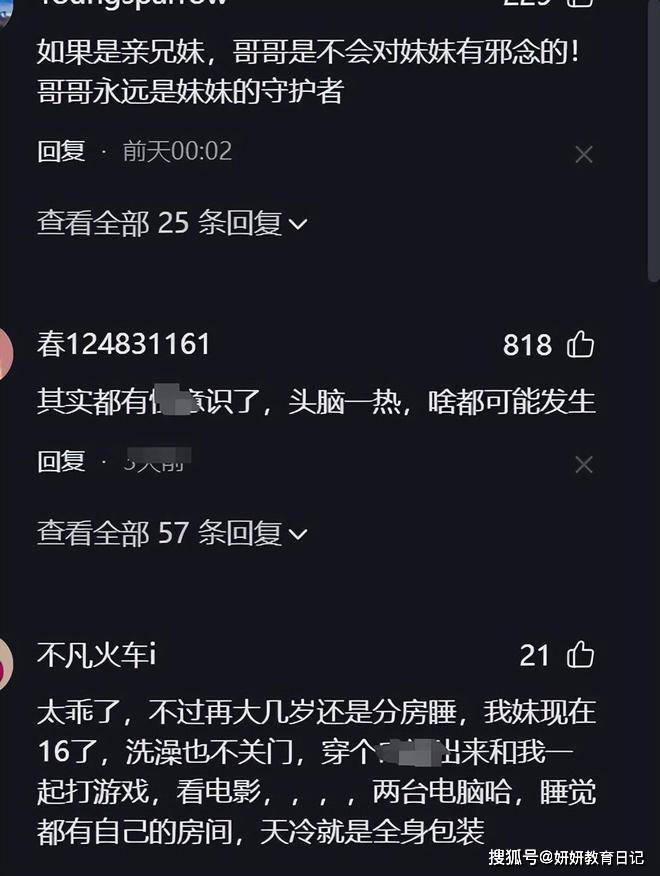Expand all 25 replies
Image resolution: width=660 pixels, height=876 pixels.
pyautogui.click(x=171, y=223)
